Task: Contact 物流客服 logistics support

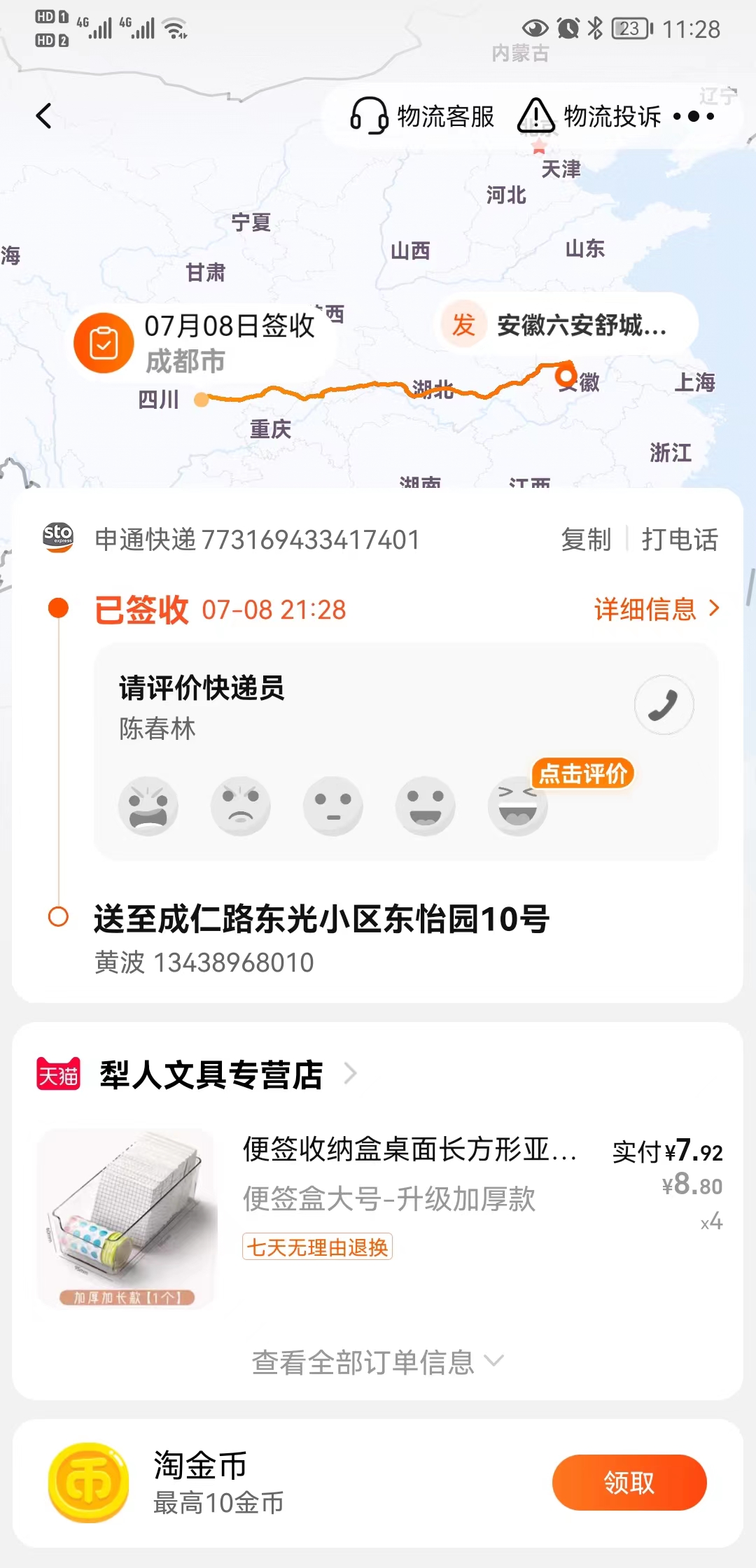Action: point(422,116)
